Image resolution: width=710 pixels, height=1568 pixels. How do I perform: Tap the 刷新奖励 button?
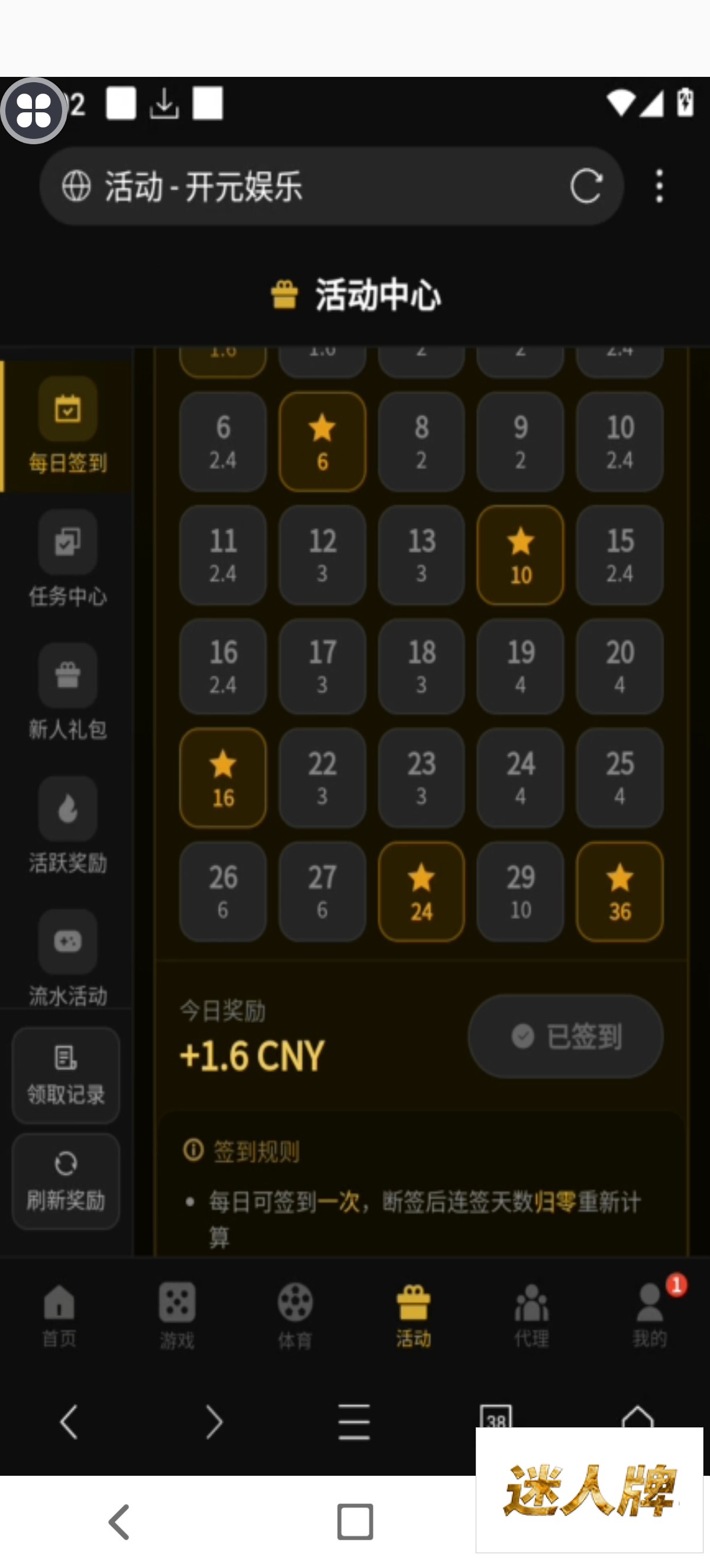click(x=66, y=1181)
